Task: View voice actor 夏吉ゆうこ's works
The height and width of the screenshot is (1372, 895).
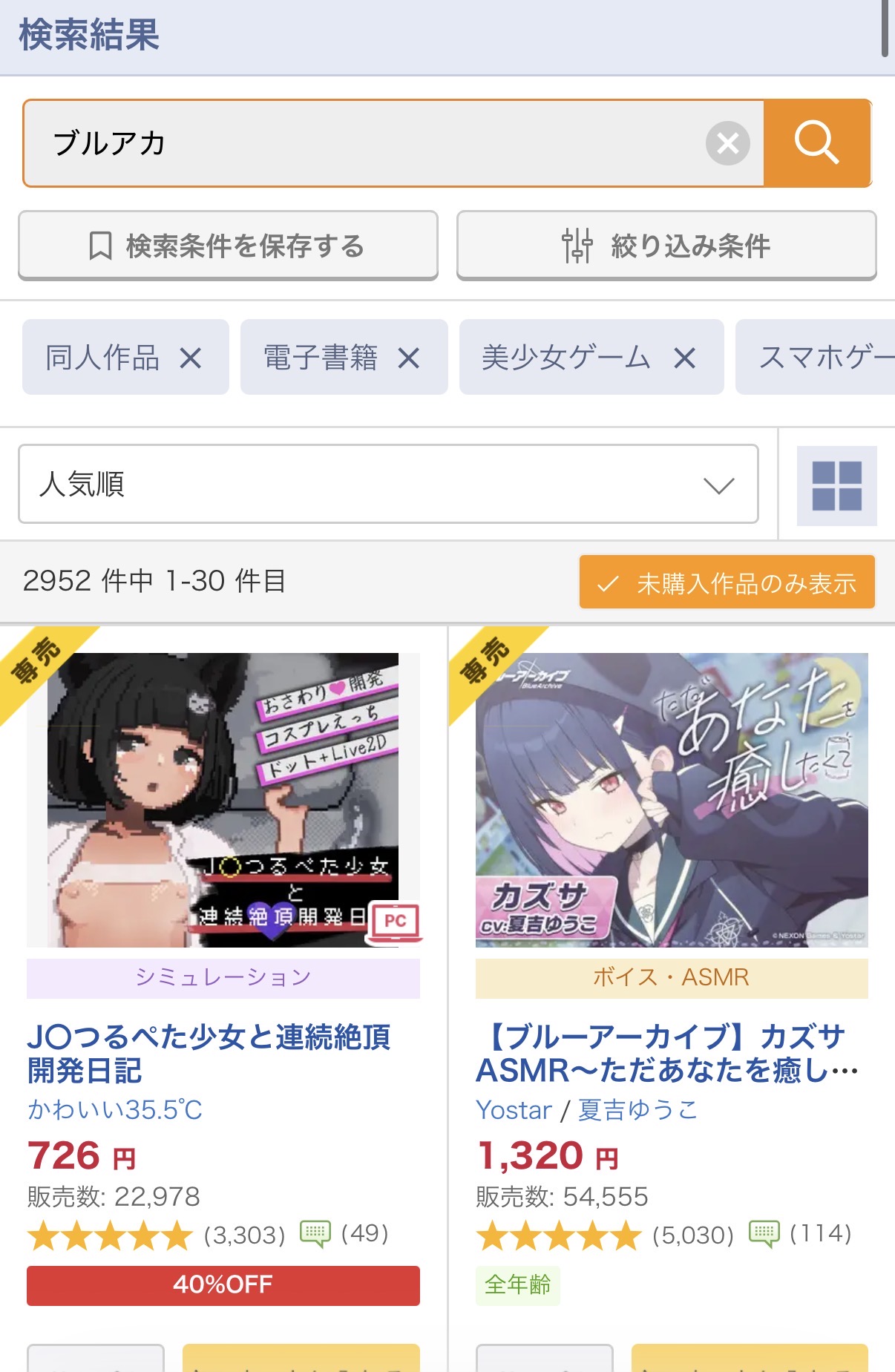Action: click(x=638, y=1110)
